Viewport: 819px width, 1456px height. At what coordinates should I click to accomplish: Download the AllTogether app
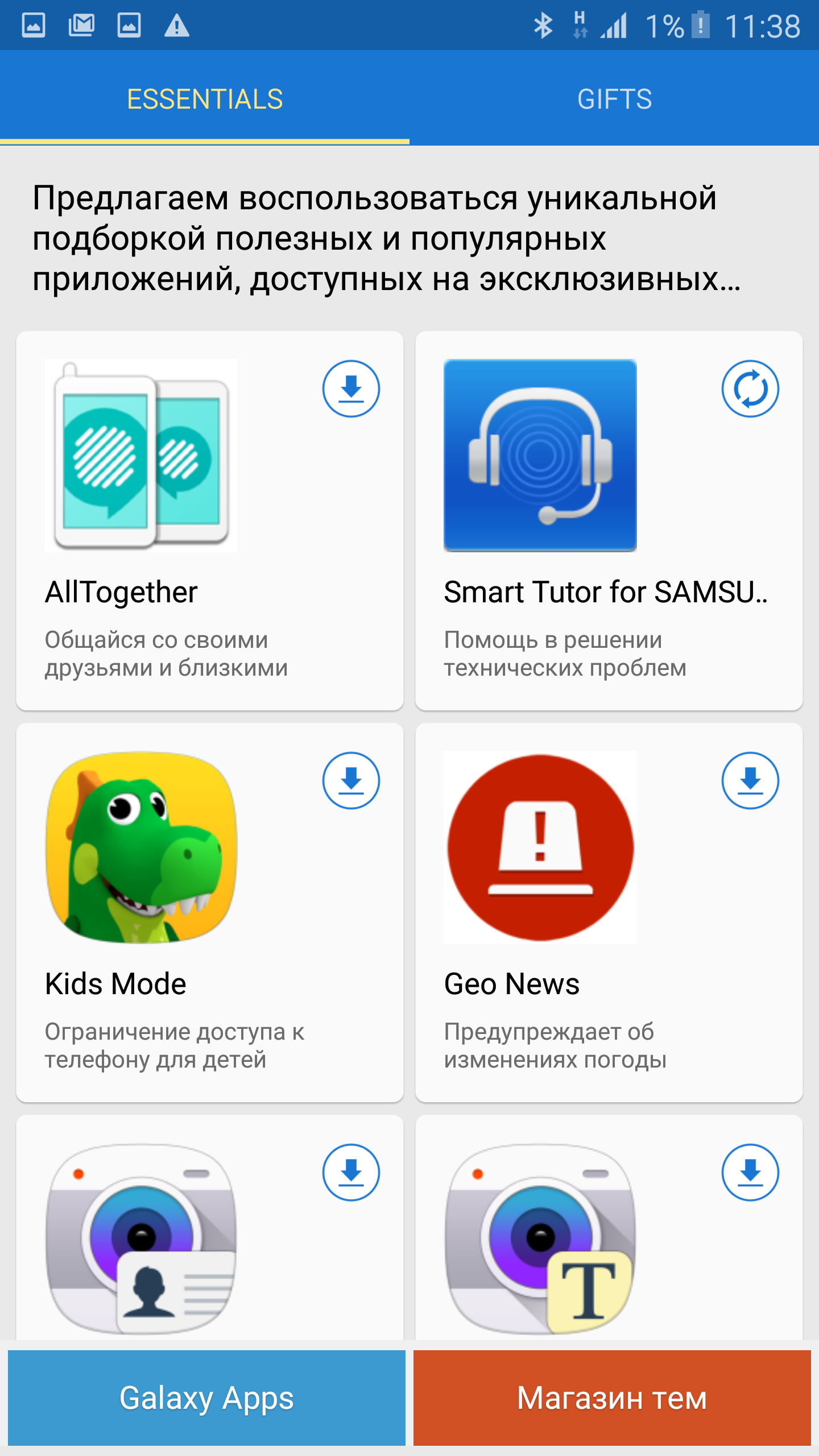[x=351, y=388]
